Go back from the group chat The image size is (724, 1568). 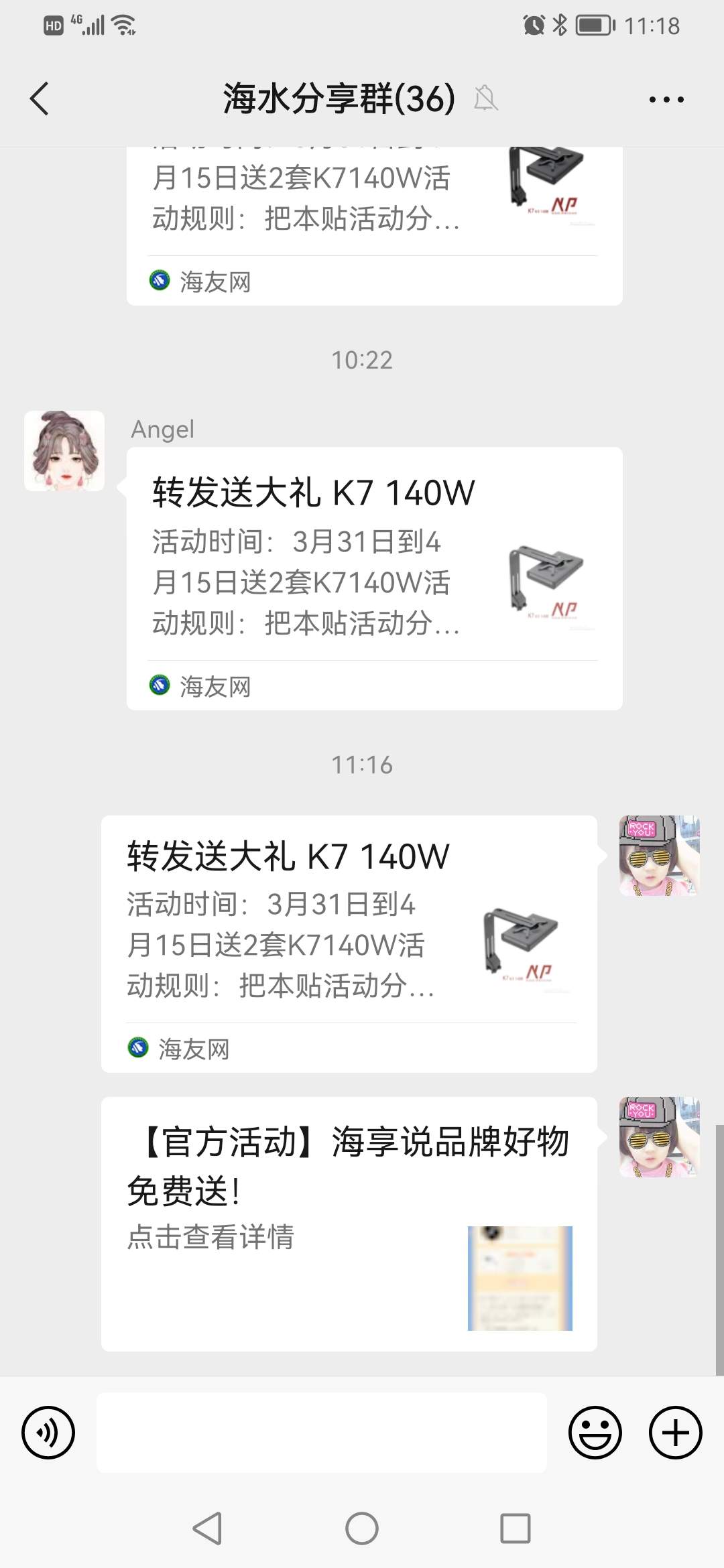pos(40,99)
